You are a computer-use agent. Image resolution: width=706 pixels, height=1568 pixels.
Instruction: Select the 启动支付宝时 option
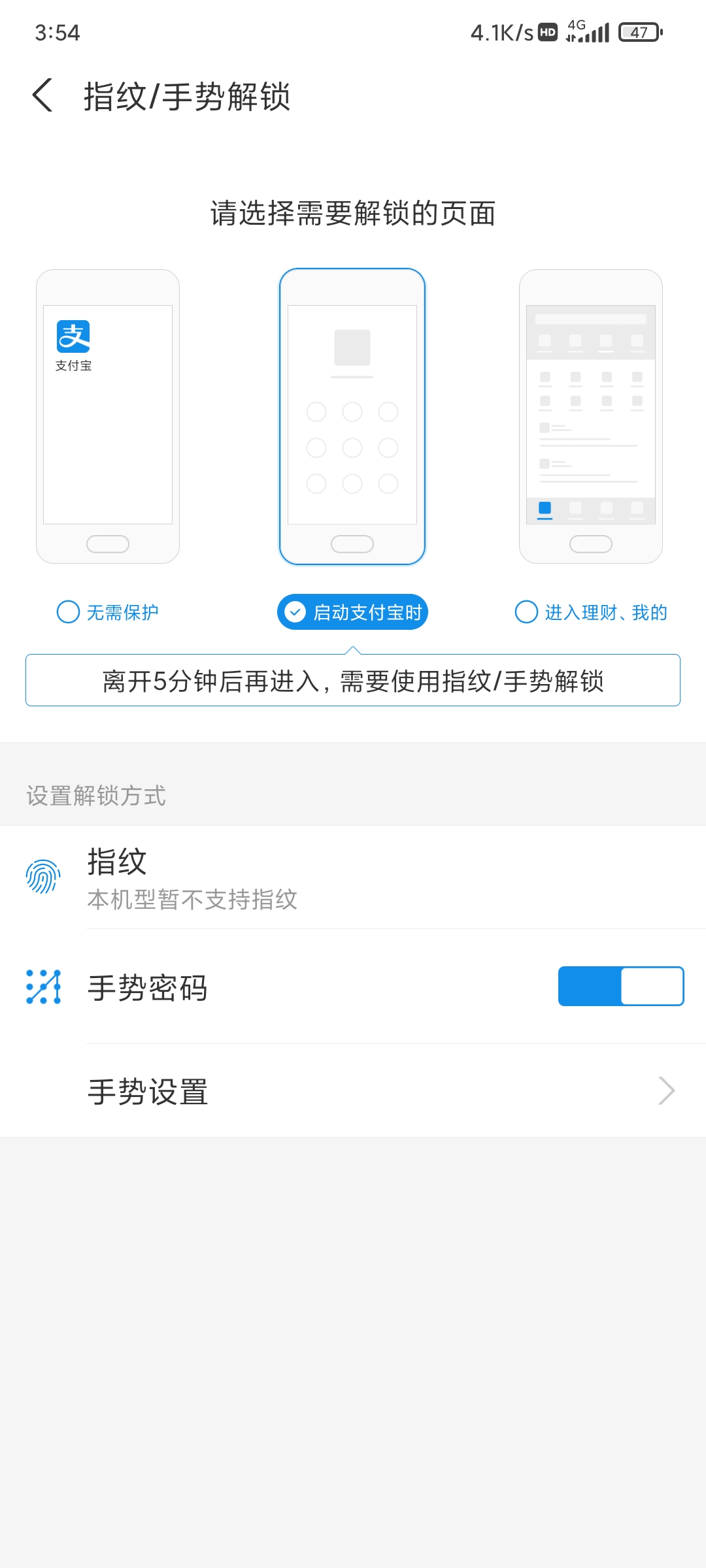(x=352, y=612)
